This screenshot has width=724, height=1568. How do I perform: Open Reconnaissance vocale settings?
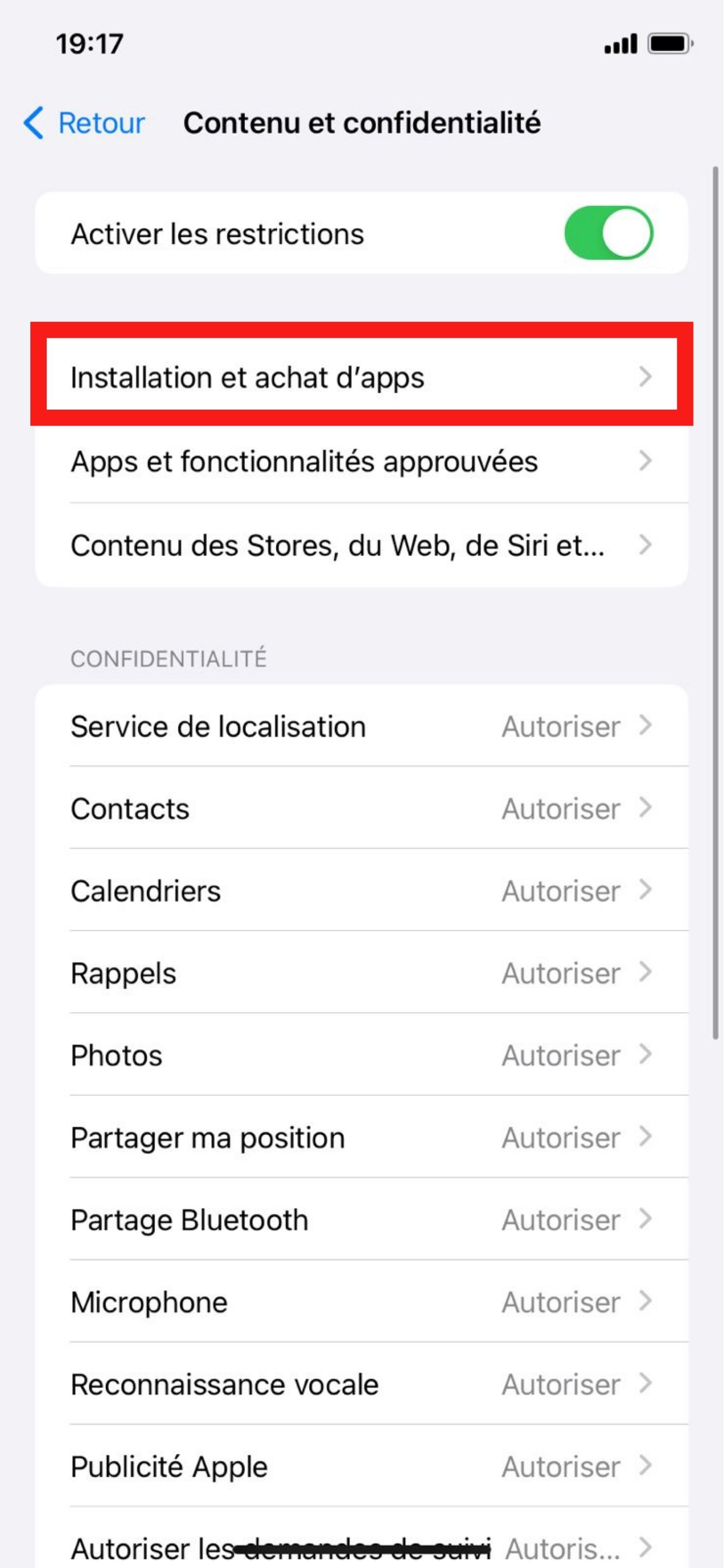362,1384
